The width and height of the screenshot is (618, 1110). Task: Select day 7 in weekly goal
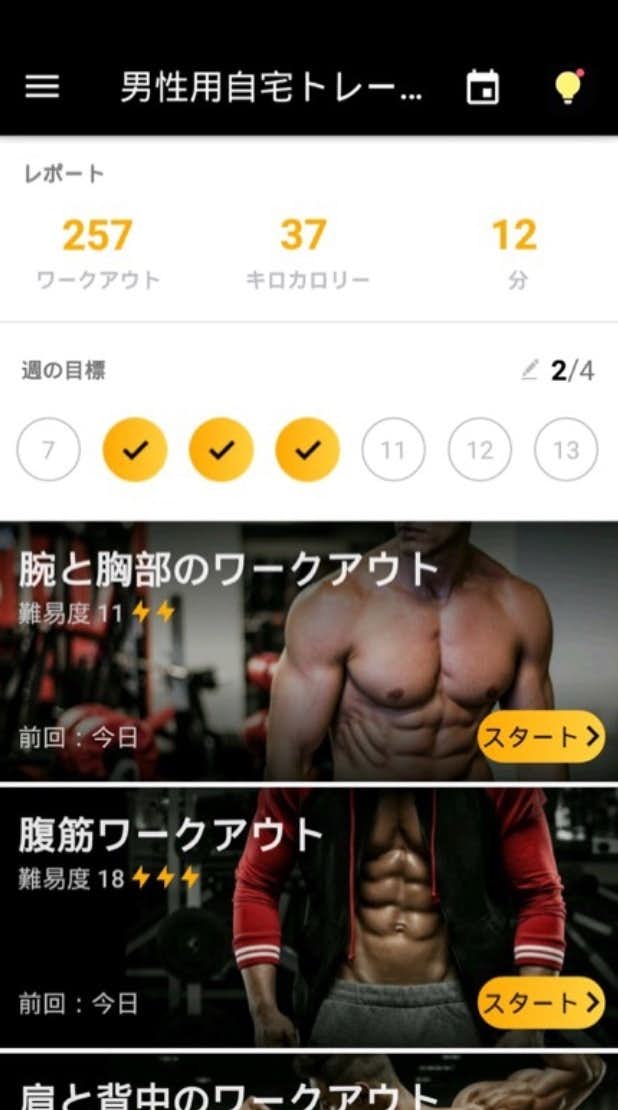[48, 450]
